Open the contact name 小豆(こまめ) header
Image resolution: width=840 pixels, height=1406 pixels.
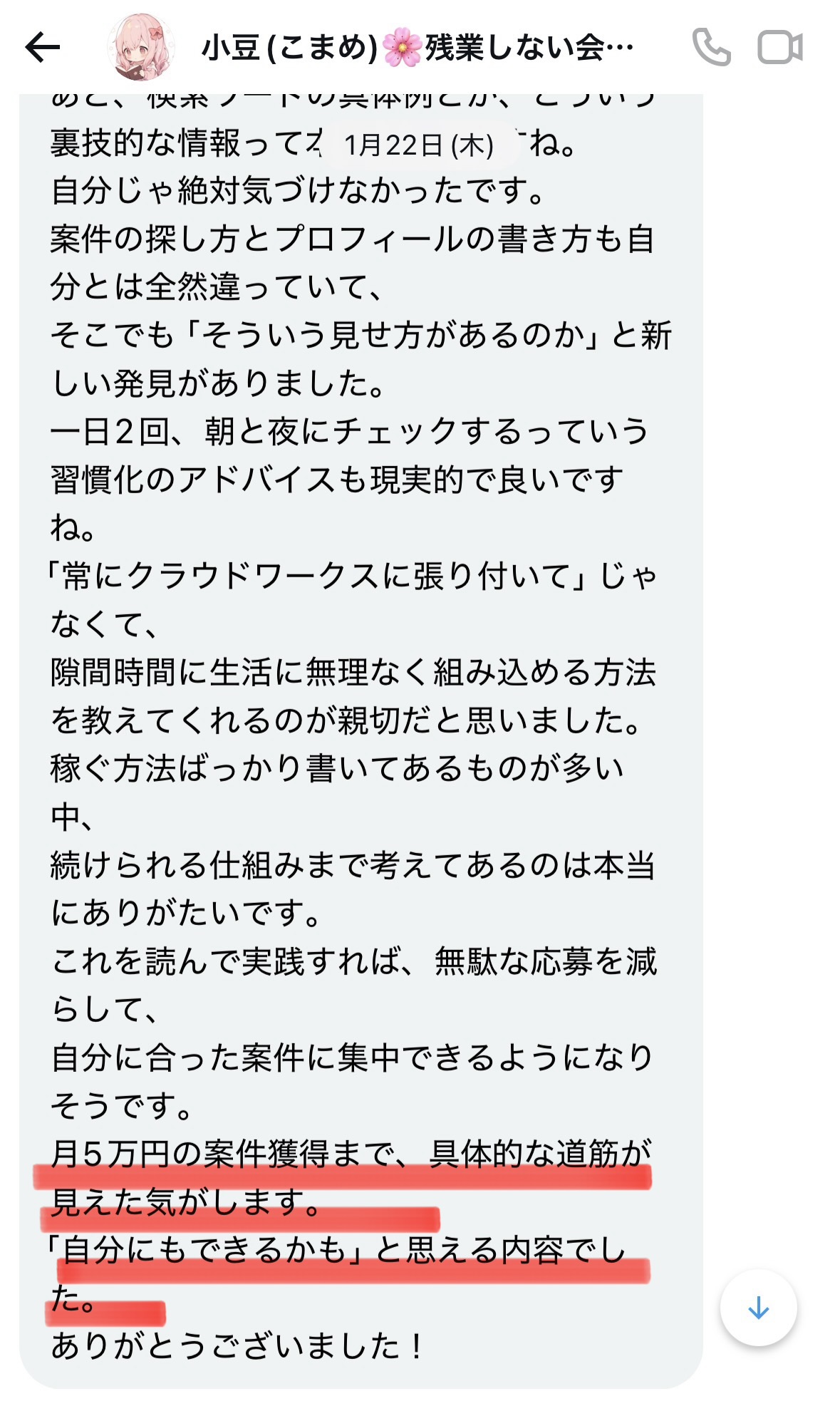[417, 48]
